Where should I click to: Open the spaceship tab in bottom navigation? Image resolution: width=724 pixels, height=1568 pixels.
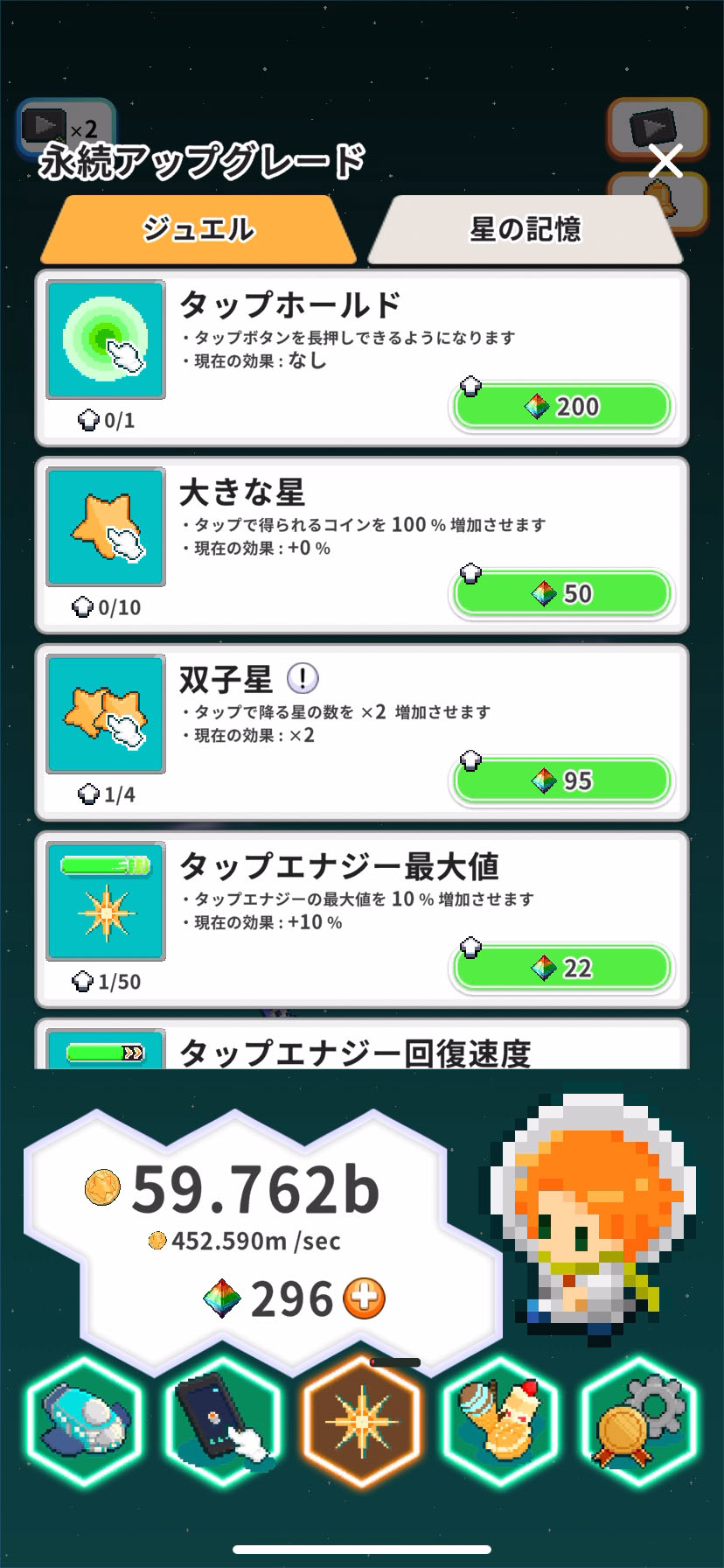coord(85,1421)
